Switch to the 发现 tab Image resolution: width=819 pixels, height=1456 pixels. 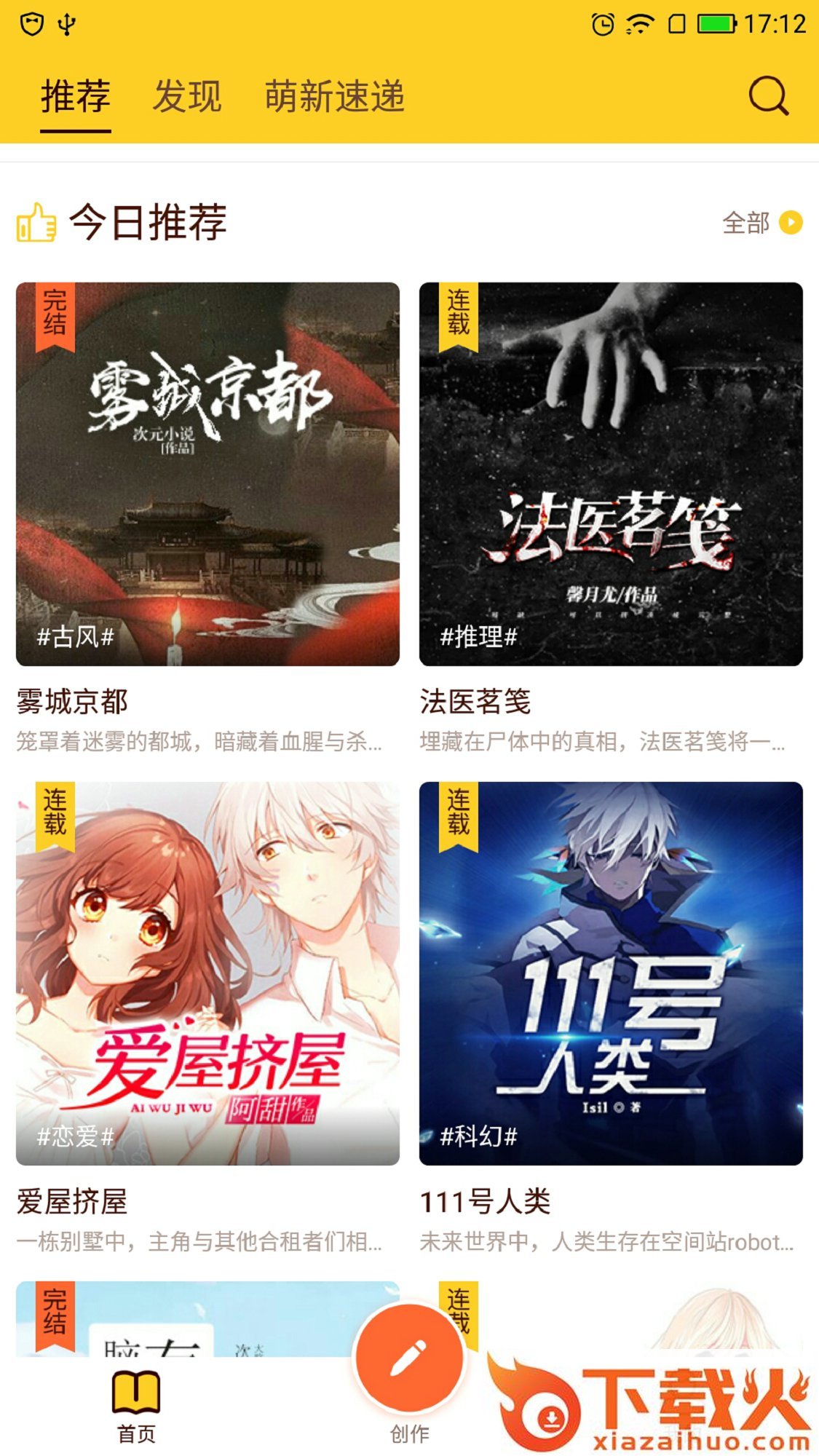point(187,96)
